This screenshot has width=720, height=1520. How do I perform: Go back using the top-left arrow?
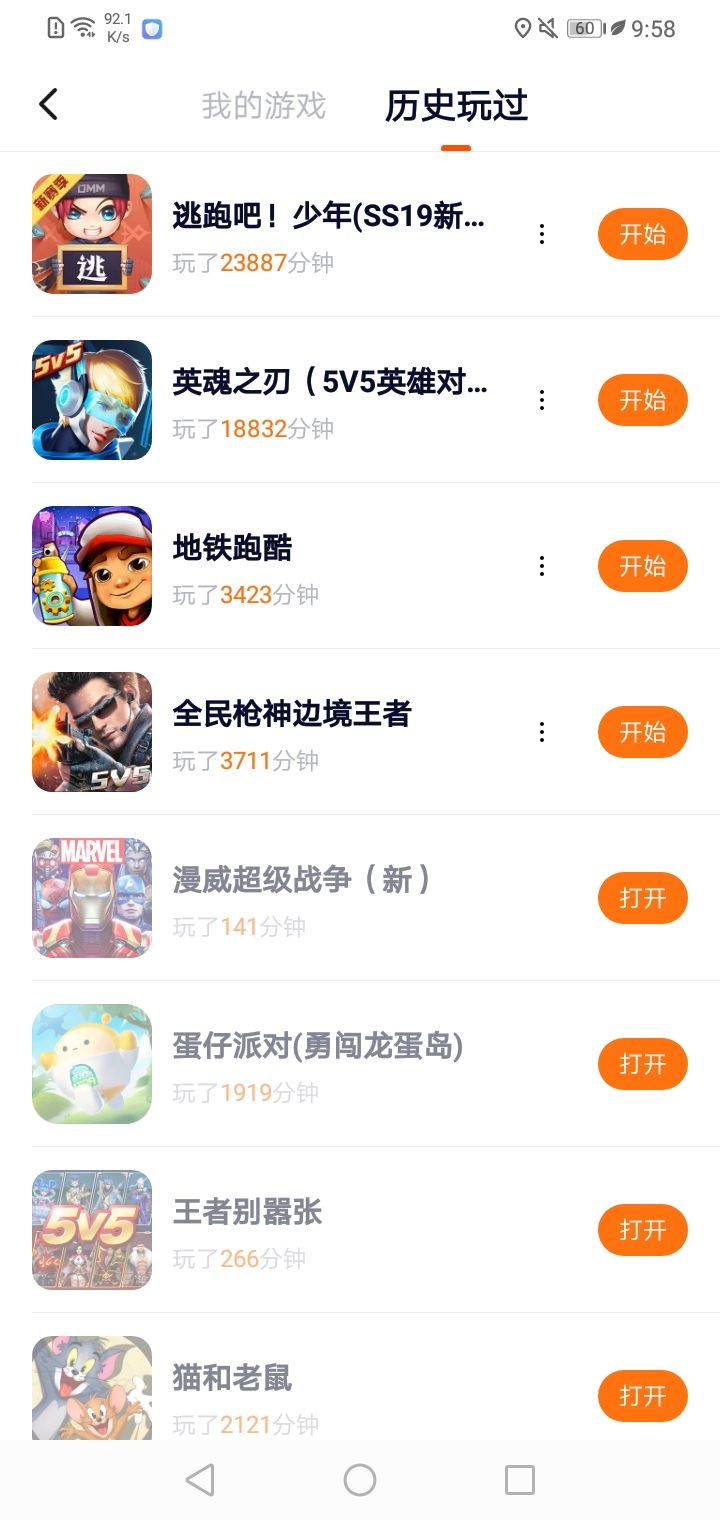(x=48, y=104)
